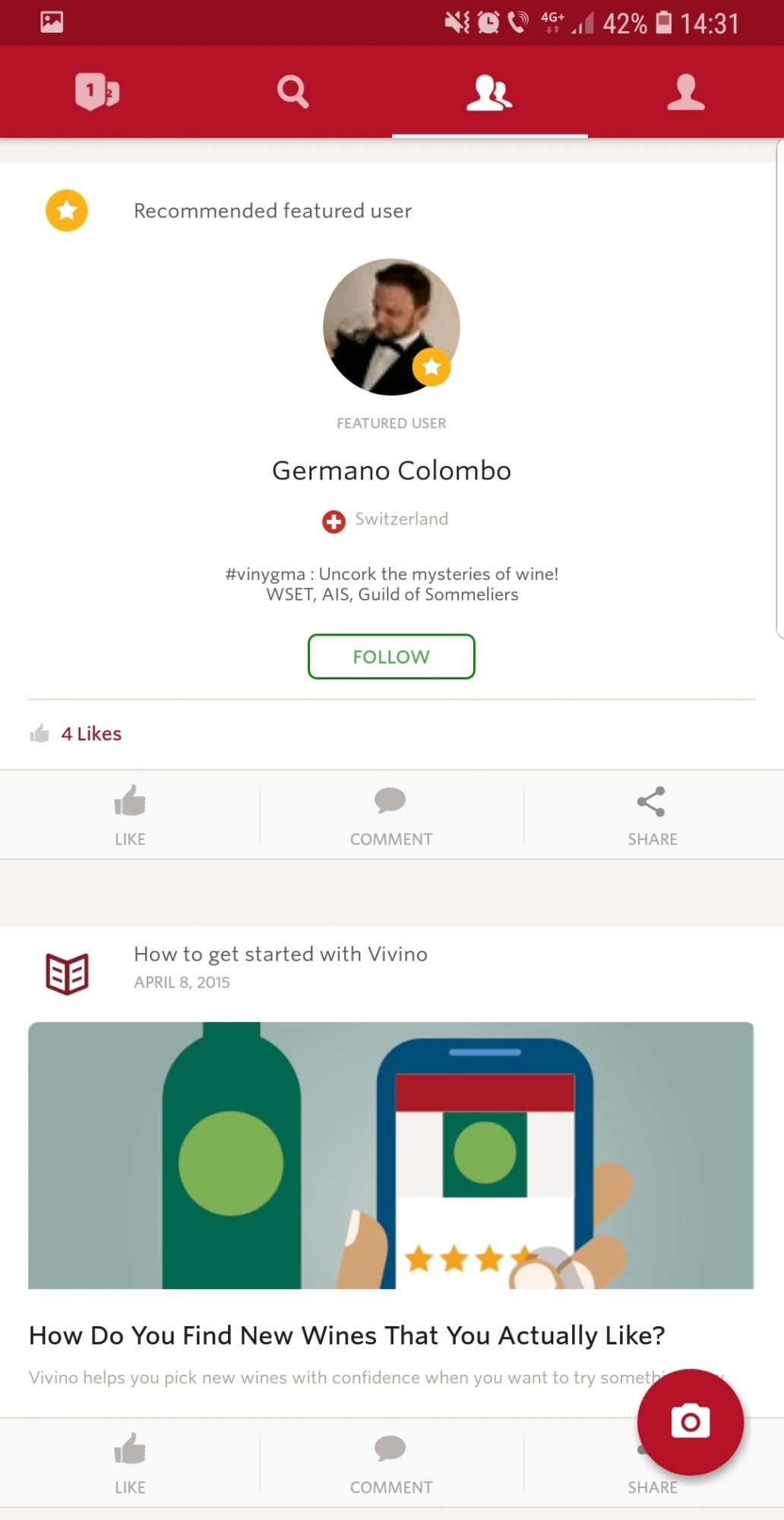Follow Germano Colombo
Screen dimensions: 784x1520
coord(391,657)
